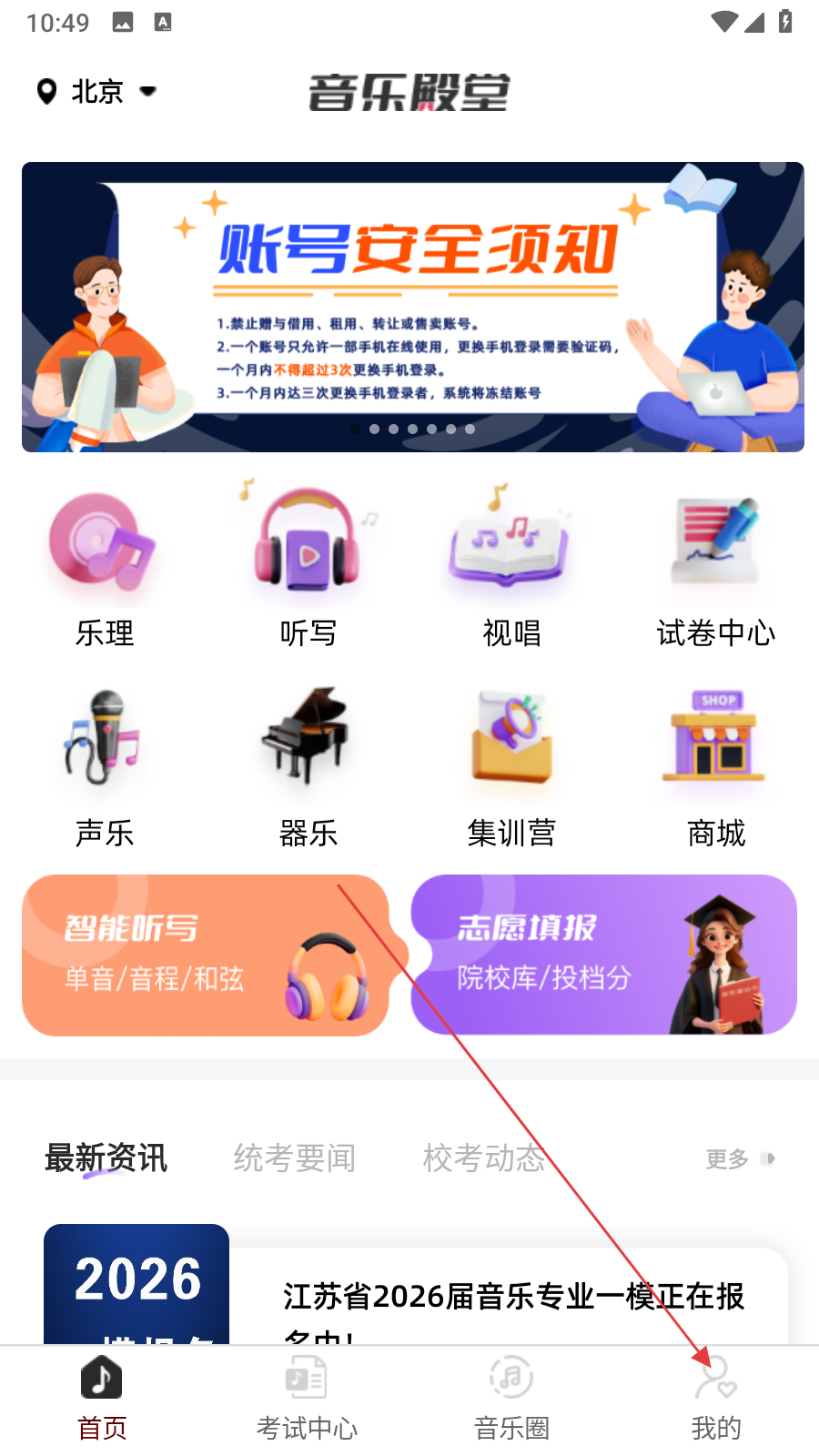Select the 最新资讯 tab
The height and width of the screenshot is (1456, 819).
click(x=106, y=1158)
